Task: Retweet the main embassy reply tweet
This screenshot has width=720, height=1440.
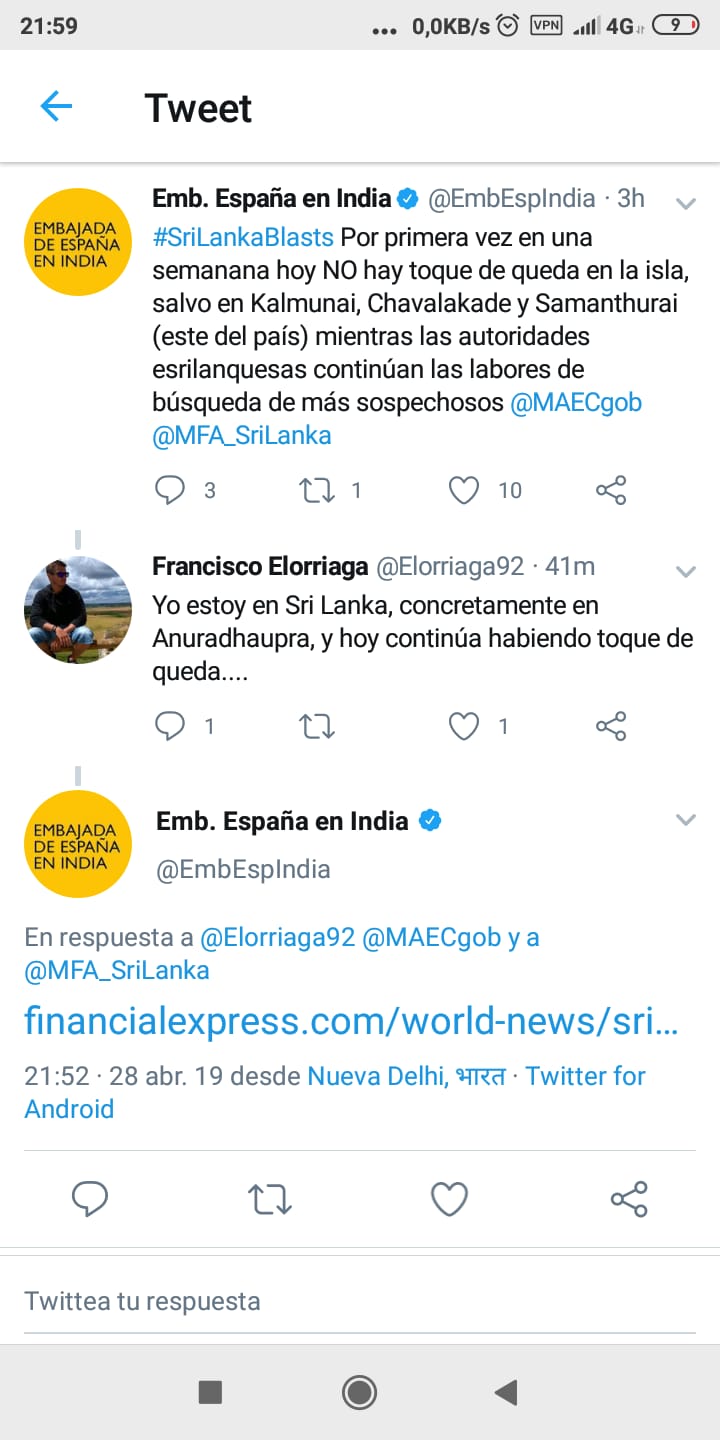Action: point(270,1199)
